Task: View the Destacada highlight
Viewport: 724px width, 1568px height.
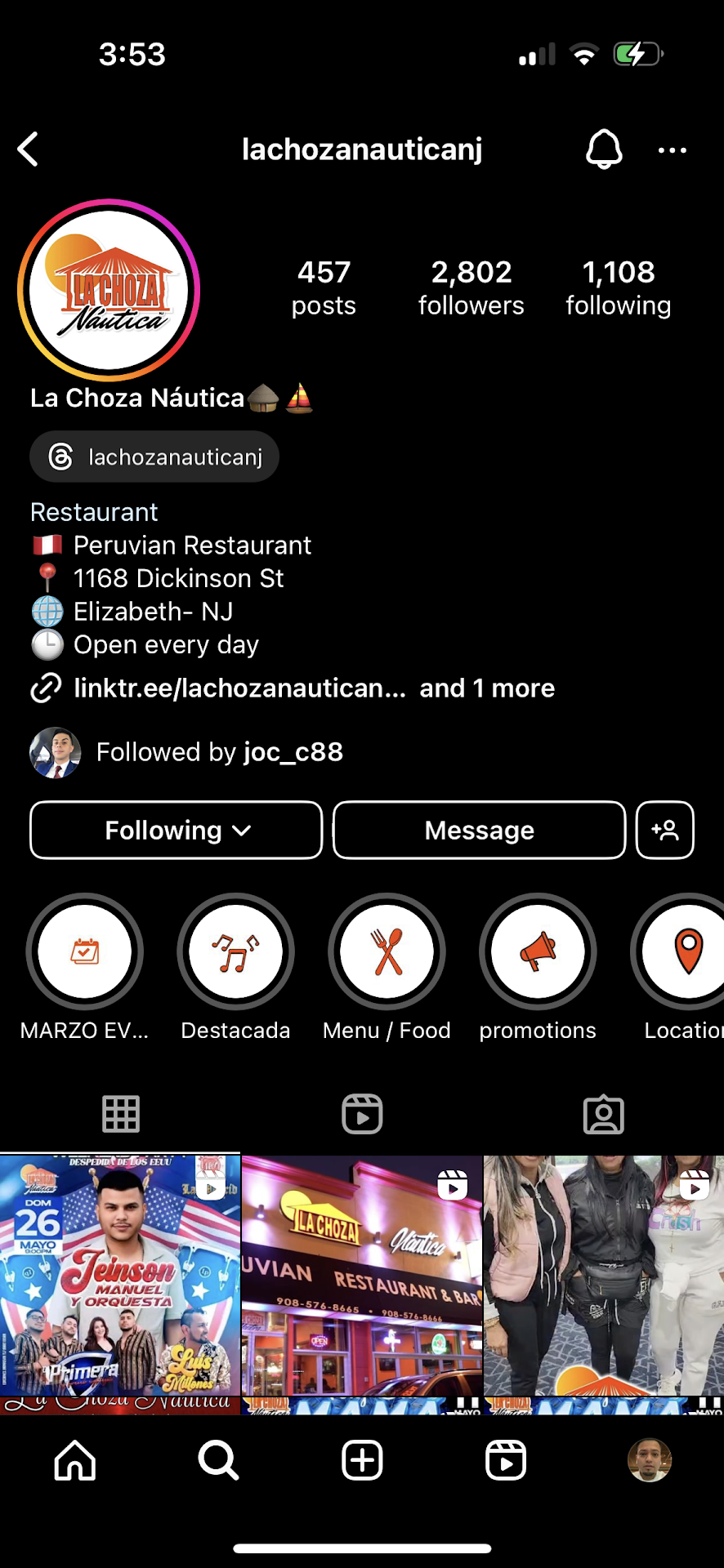Action: pos(235,952)
